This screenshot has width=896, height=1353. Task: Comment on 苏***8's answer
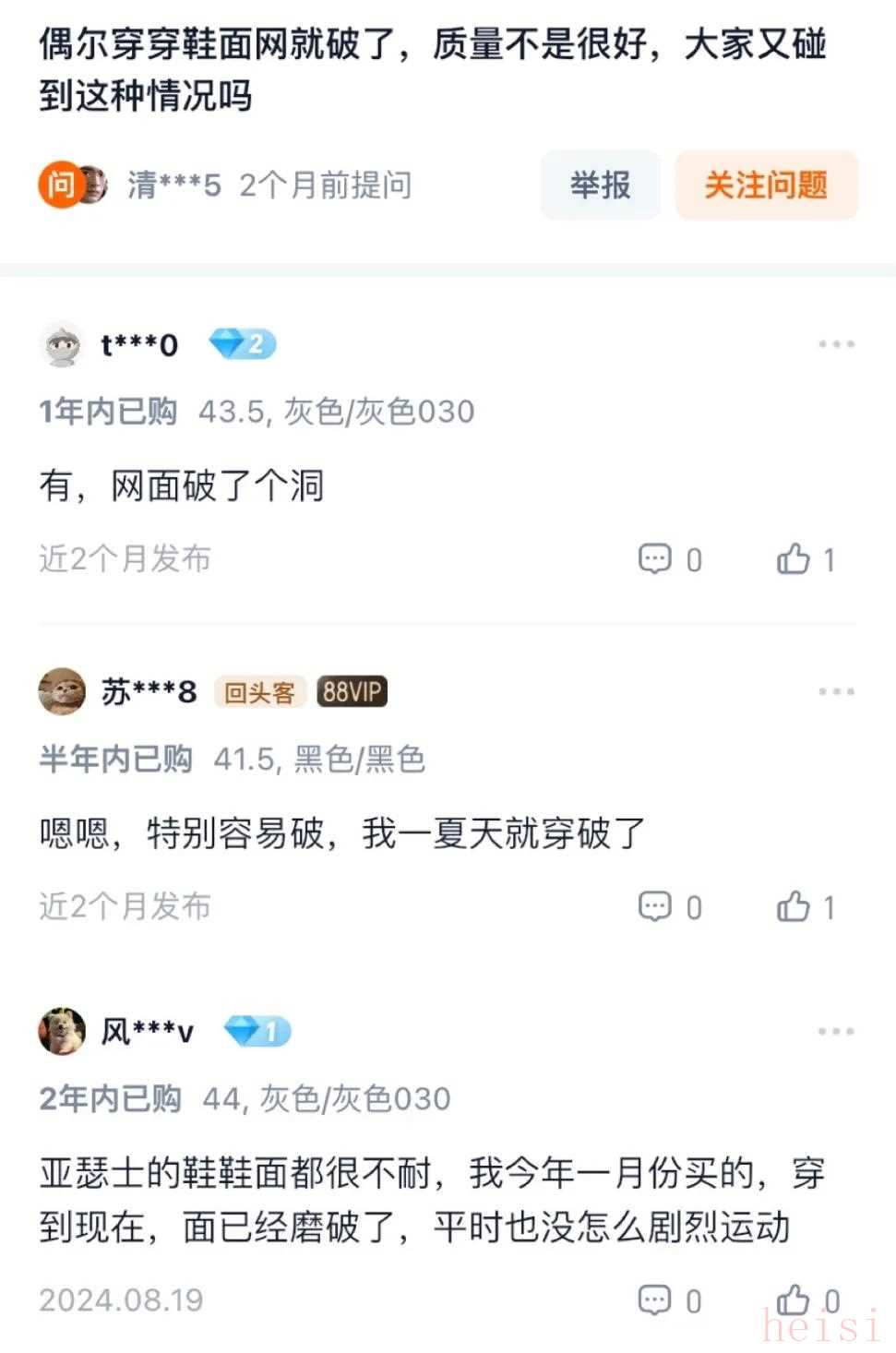tap(655, 907)
